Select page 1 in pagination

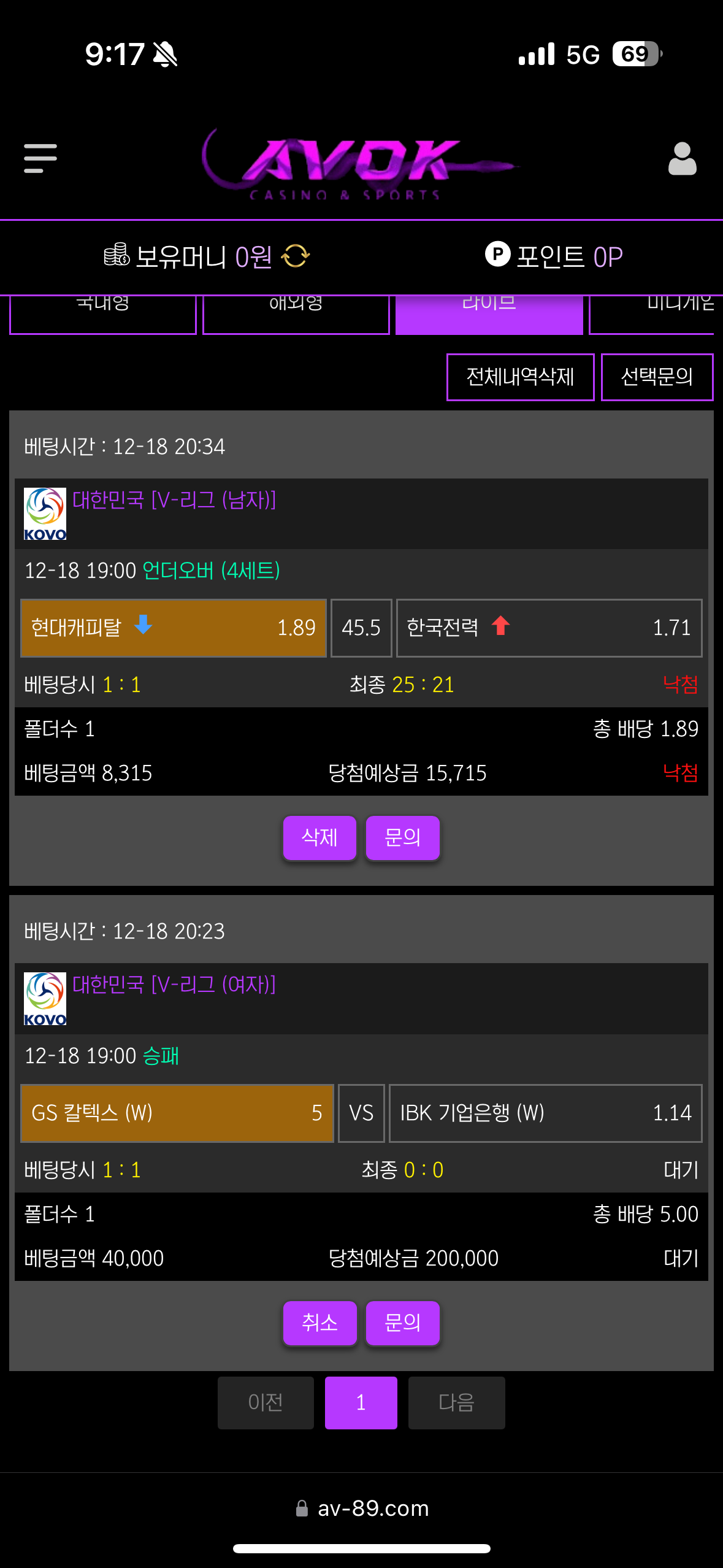361,1402
